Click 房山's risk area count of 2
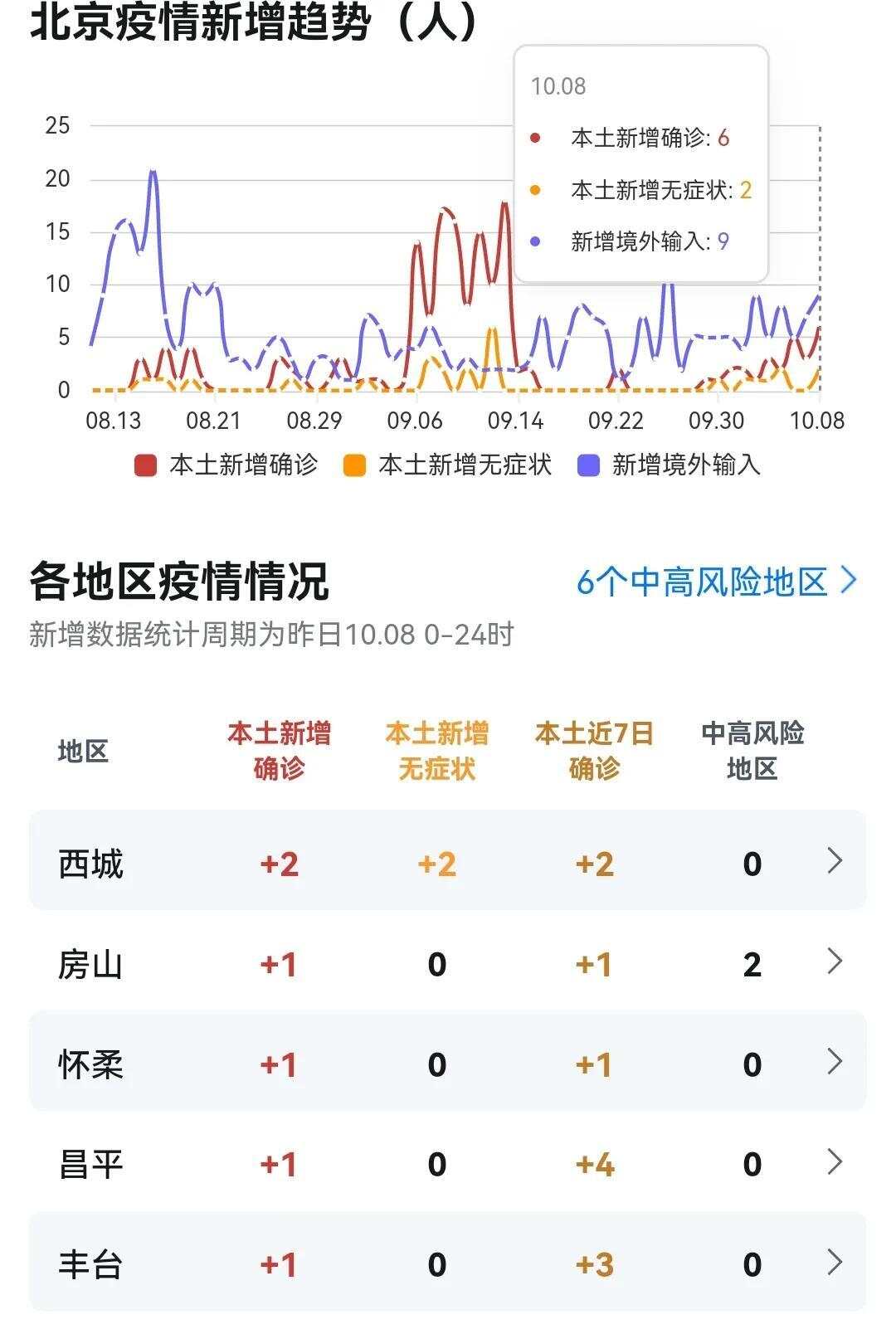 (752, 963)
